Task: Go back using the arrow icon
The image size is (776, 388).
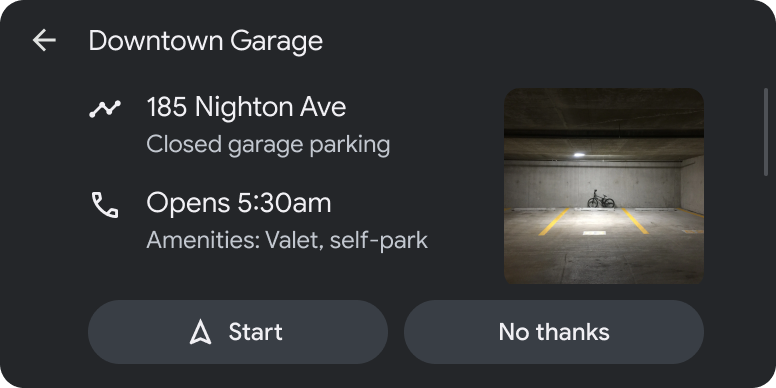Action: click(x=44, y=40)
